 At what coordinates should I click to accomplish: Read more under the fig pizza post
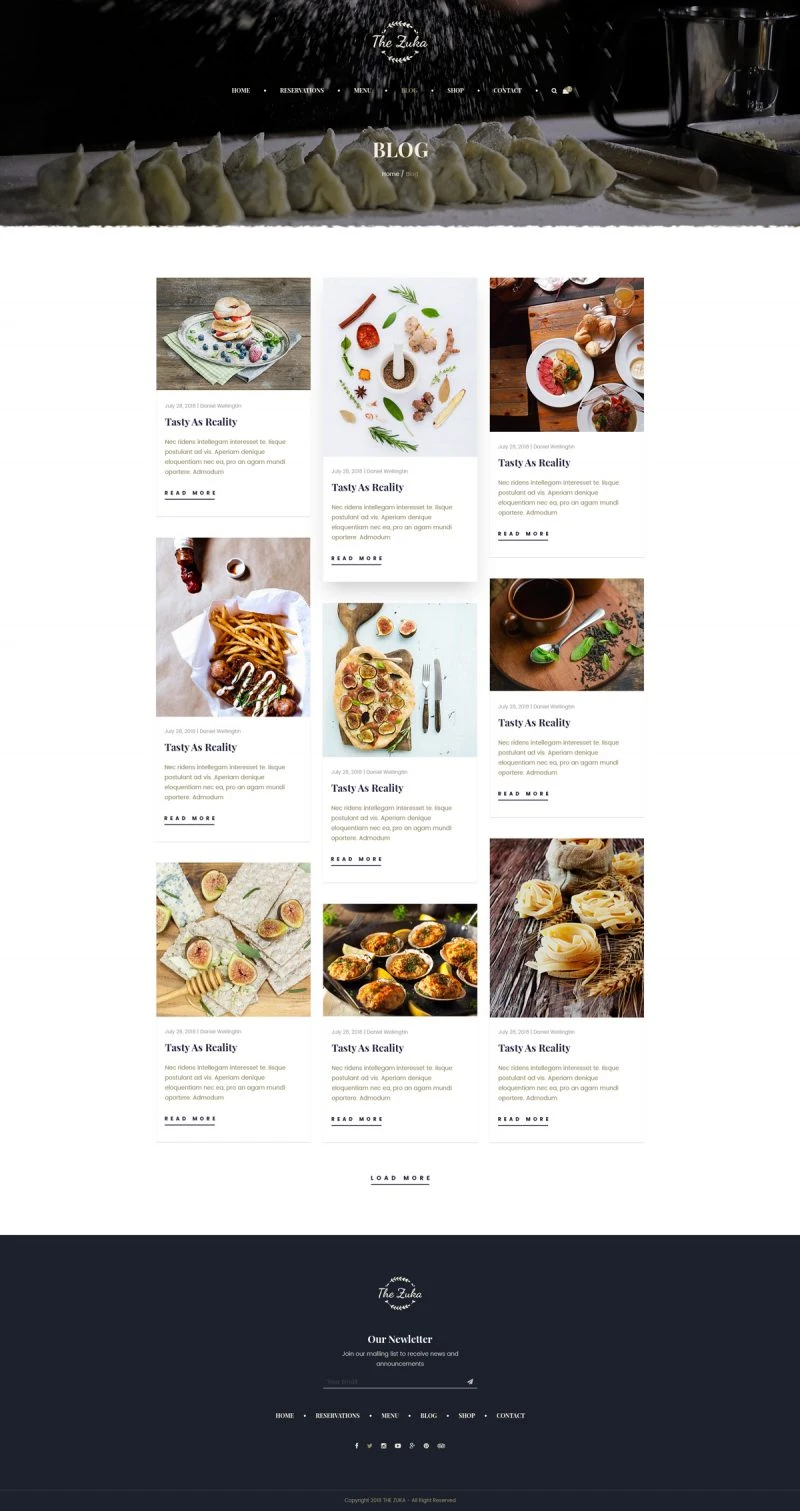[357, 860]
